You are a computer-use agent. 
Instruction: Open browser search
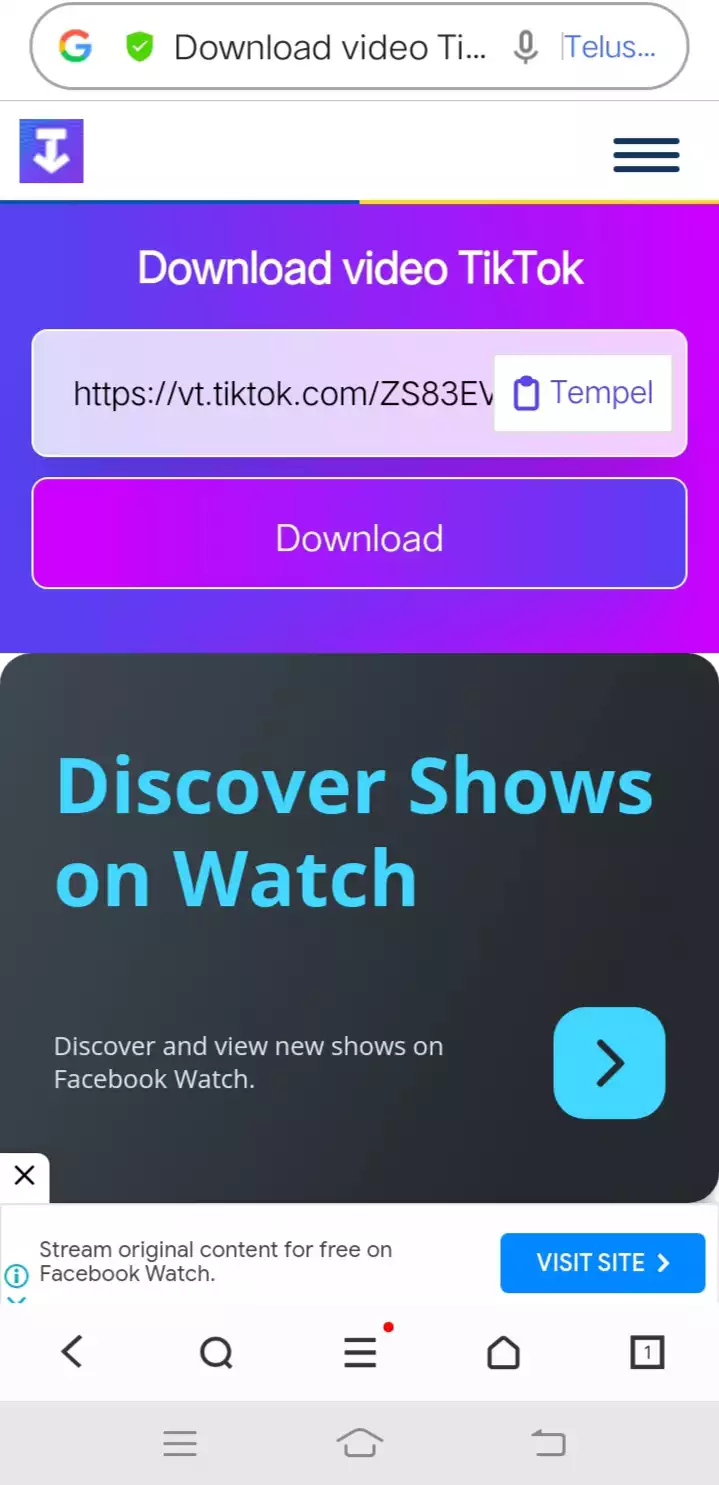pos(216,1353)
